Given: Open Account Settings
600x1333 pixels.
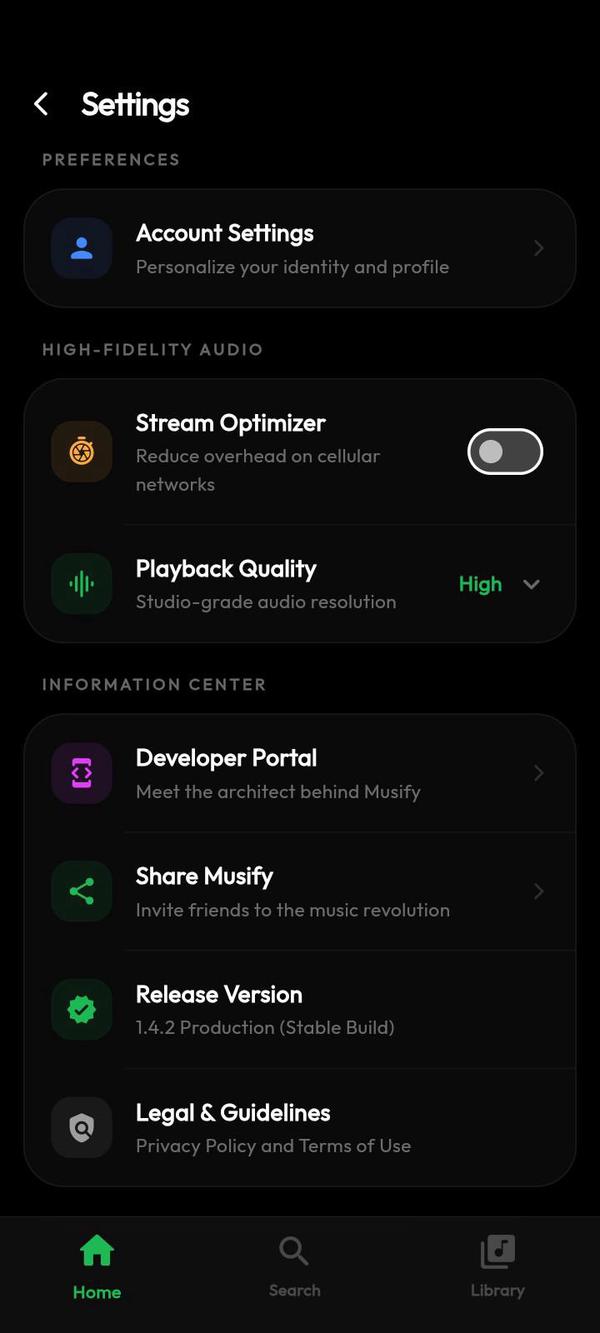Looking at the screenshot, I should tap(300, 248).
